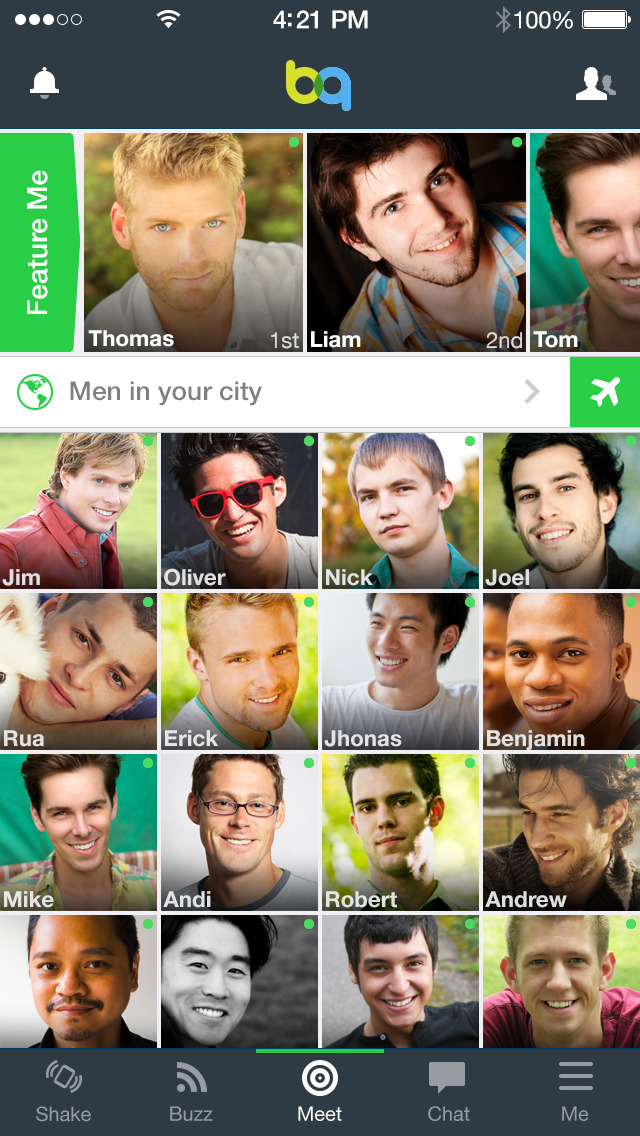The image size is (640, 1136).
Task: View Oliver's profile
Action: click(239, 510)
